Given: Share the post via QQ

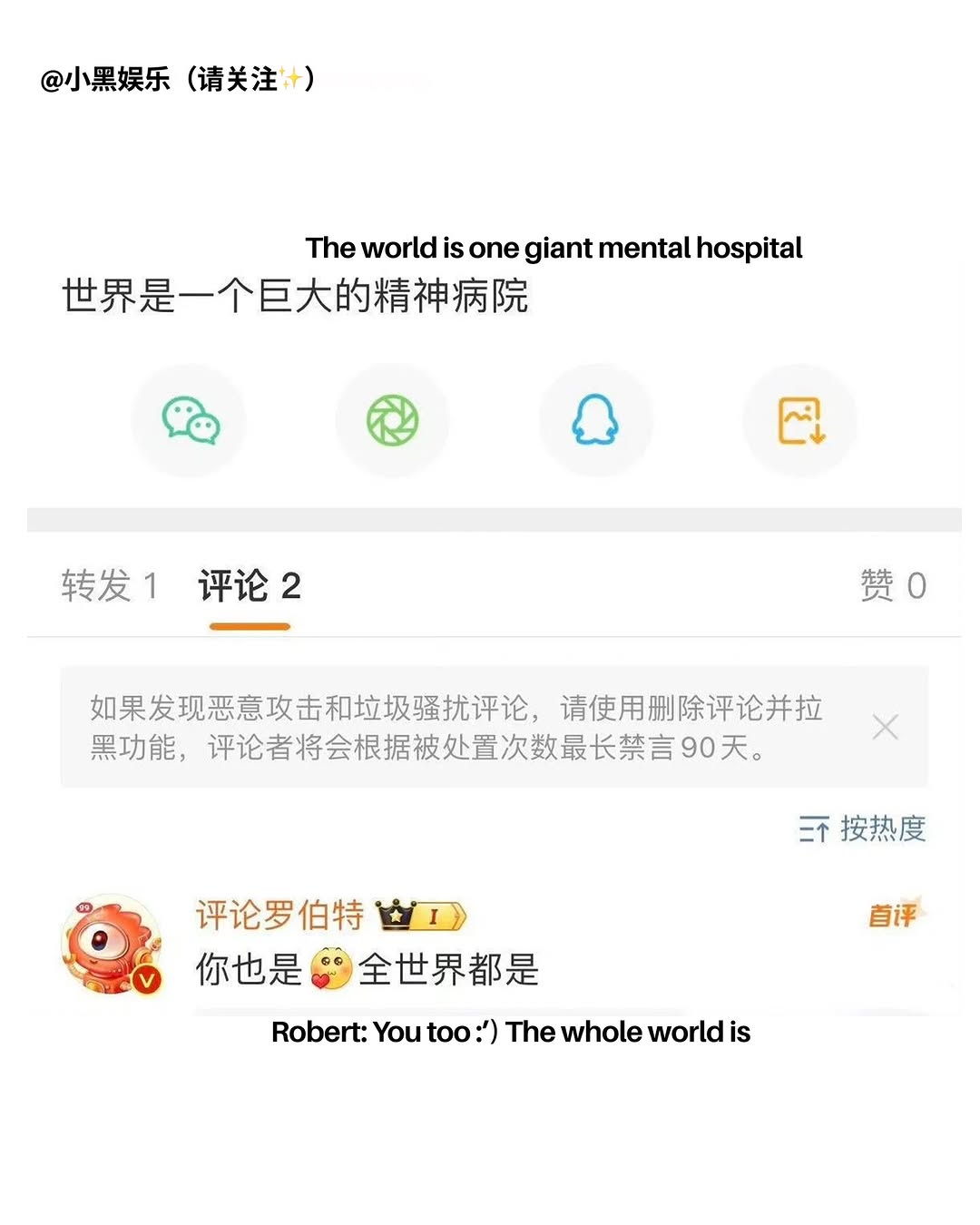Looking at the screenshot, I should coord(595,419).
